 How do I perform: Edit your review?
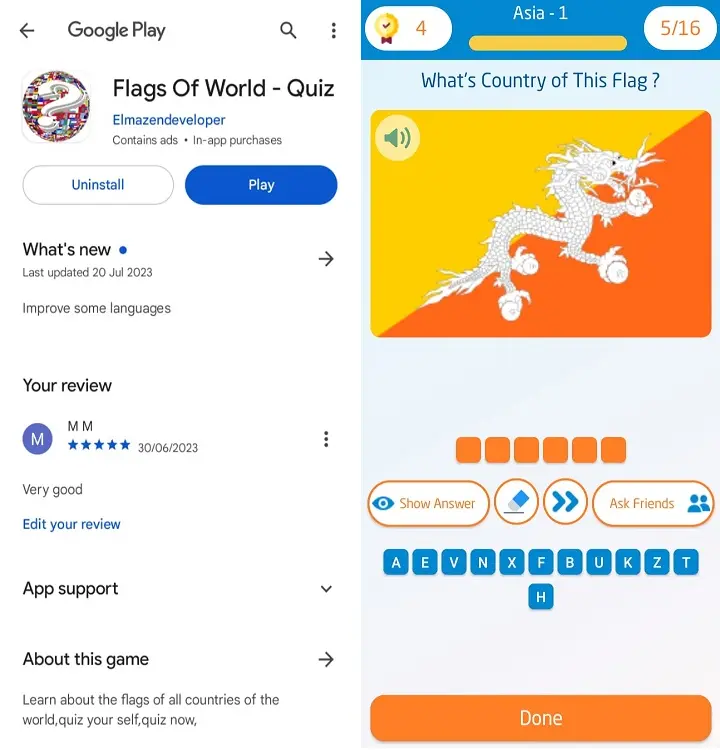pyautogui.click(x=71, y=524)
